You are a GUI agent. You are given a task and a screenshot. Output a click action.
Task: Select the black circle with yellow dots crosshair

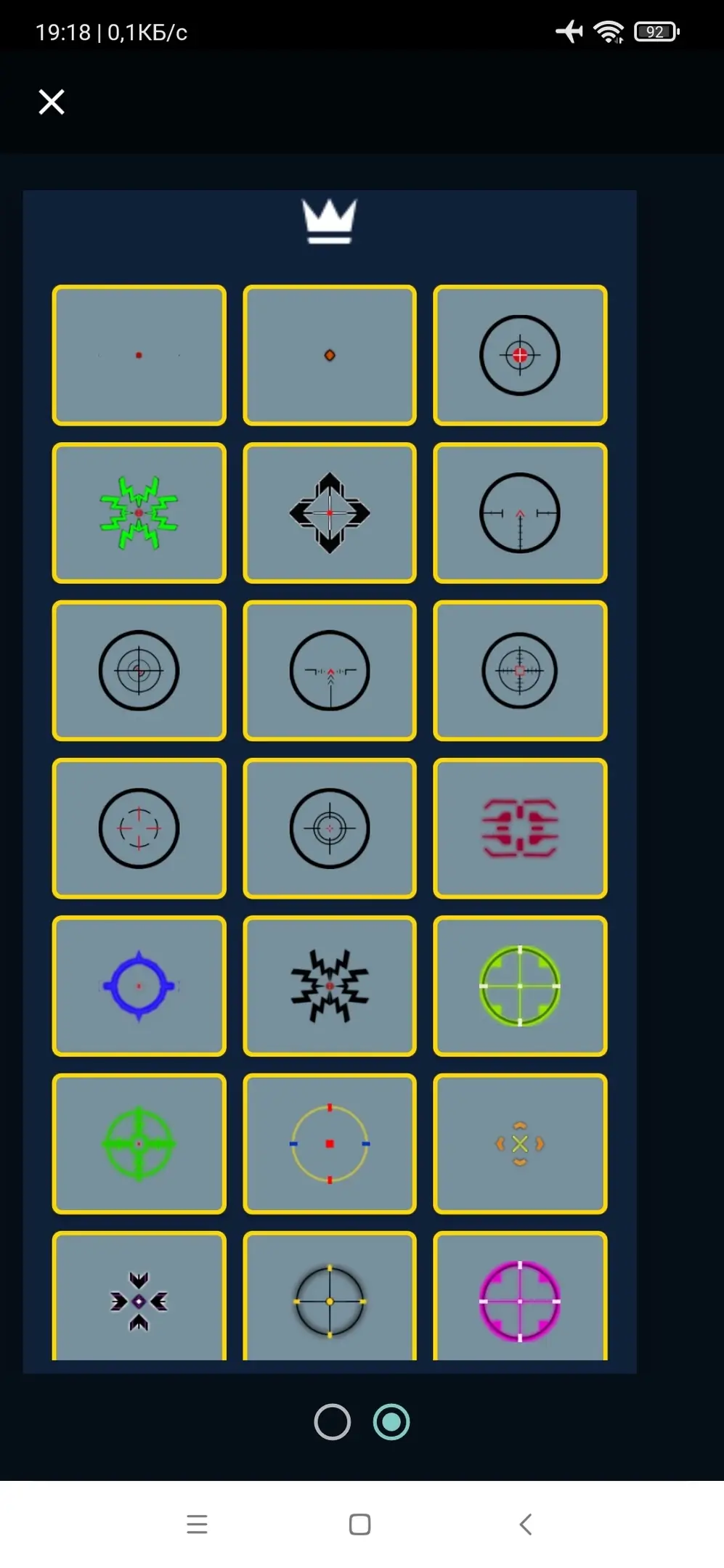pos(330,1299)
